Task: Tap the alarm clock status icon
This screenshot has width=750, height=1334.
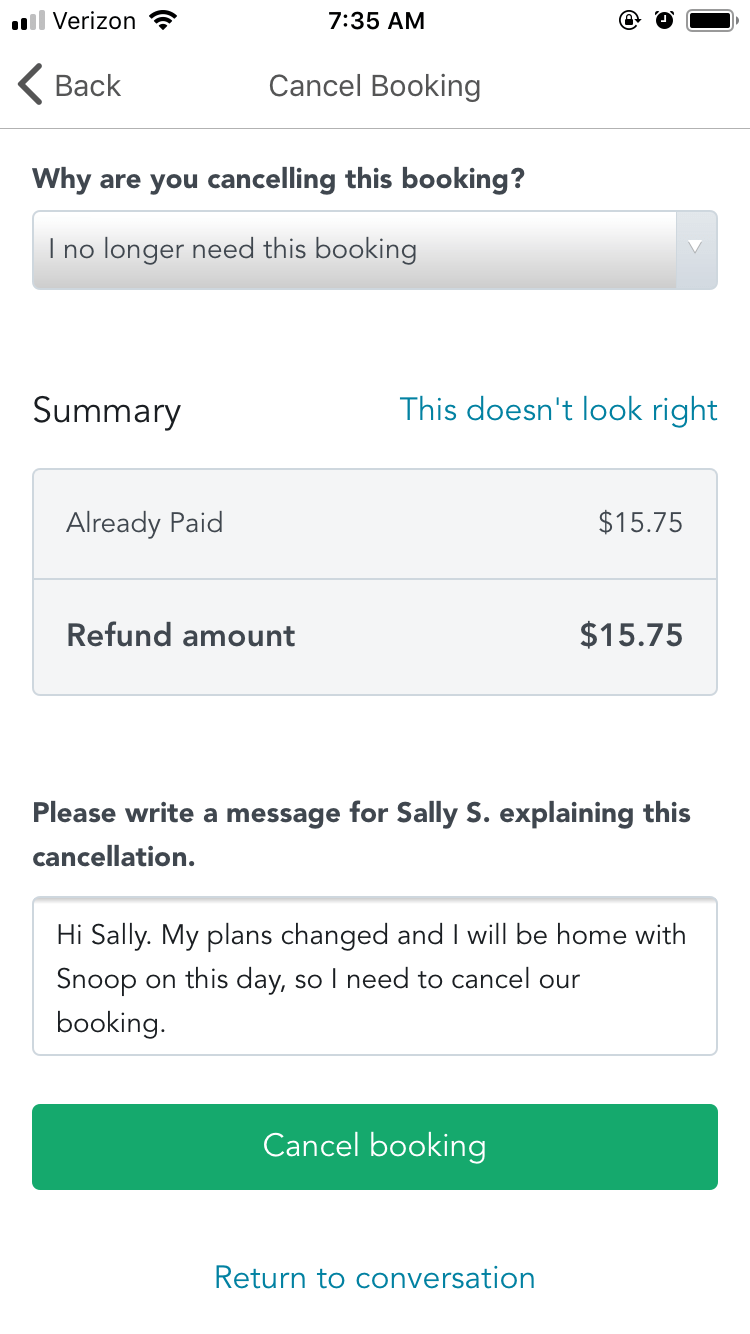Action: tap(664, 18)
